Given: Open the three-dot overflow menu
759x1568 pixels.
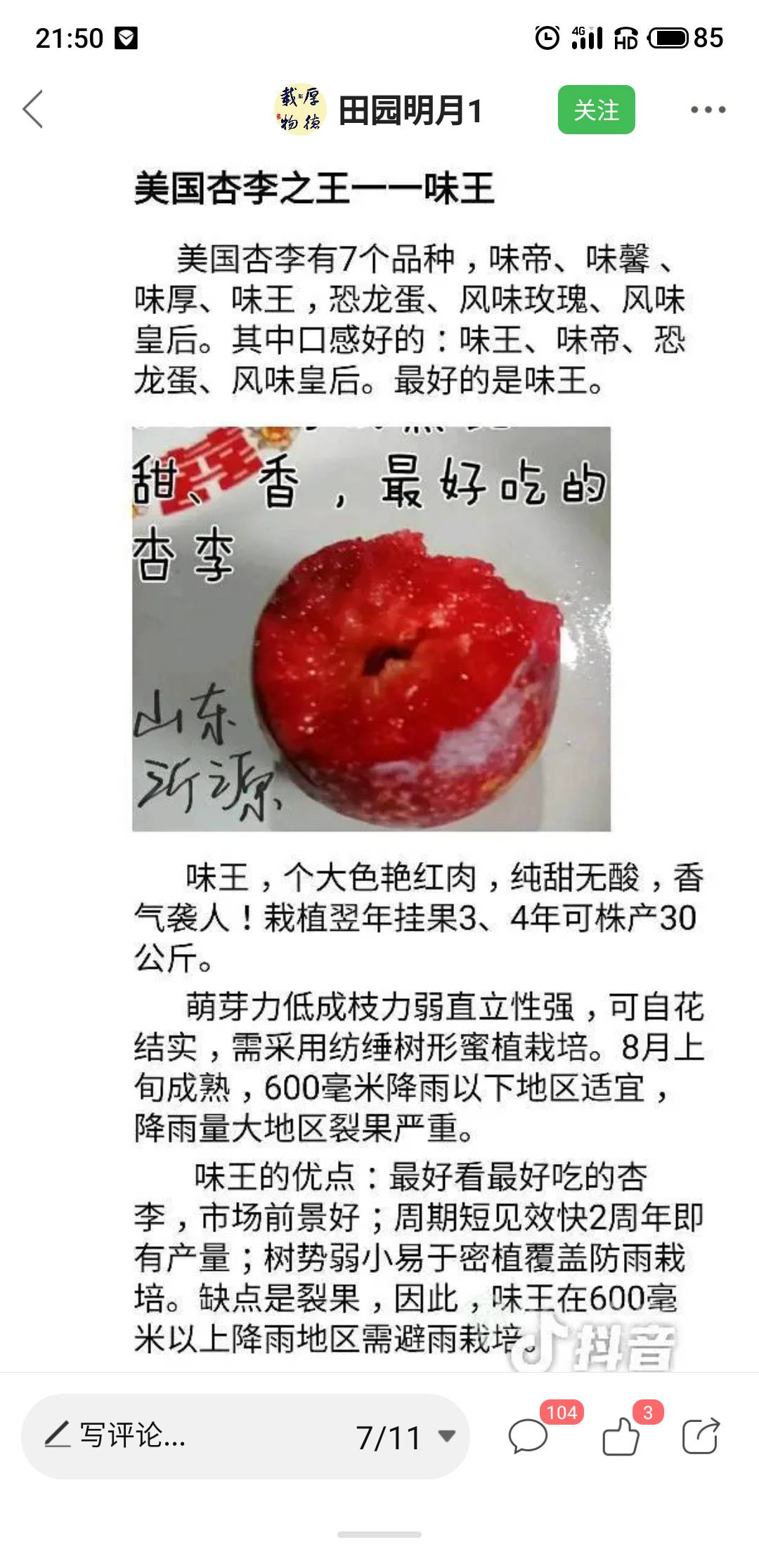Looking at the screenshot, I should pos(707,110).
